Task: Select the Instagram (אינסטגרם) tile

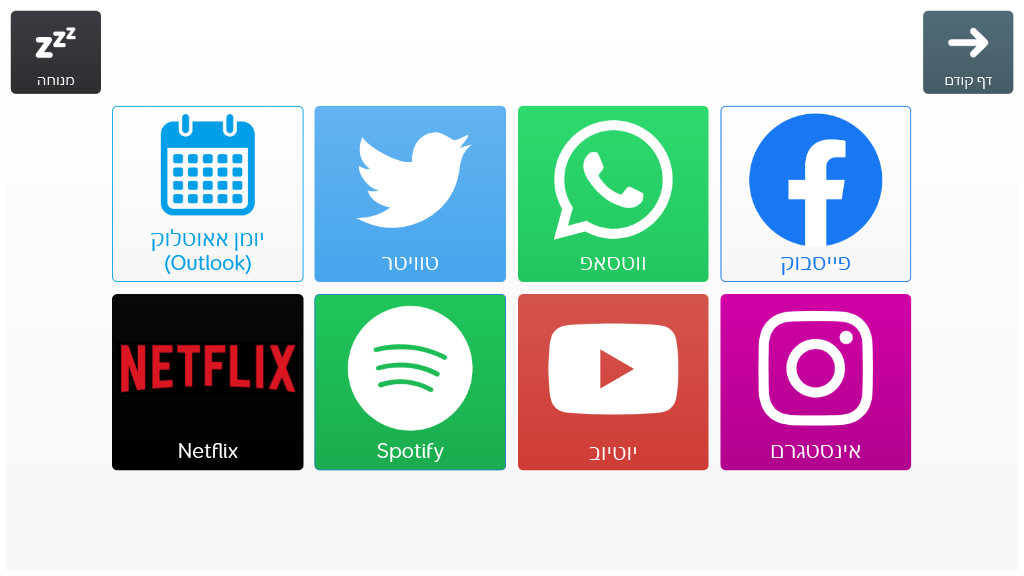Action: 815,382
